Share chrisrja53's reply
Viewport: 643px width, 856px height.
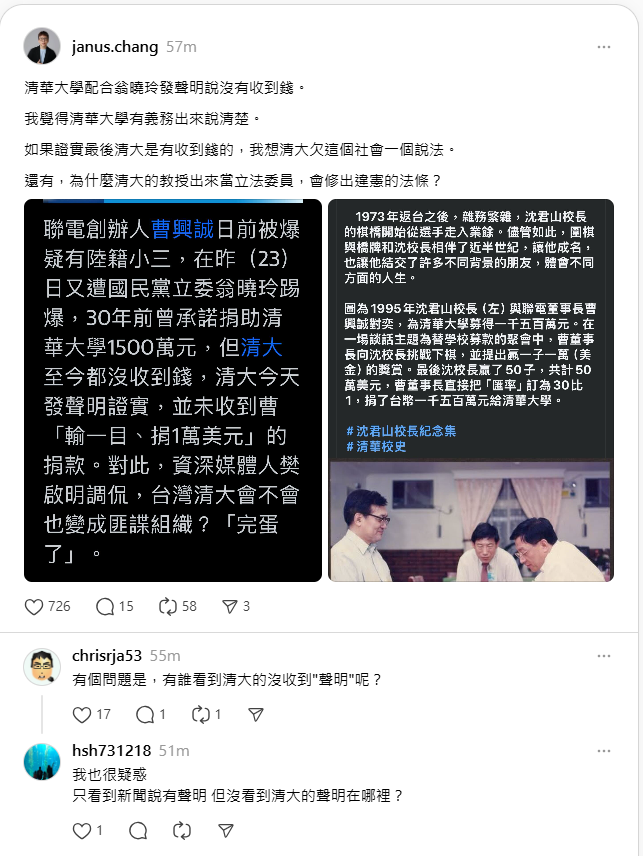point(256,714)
